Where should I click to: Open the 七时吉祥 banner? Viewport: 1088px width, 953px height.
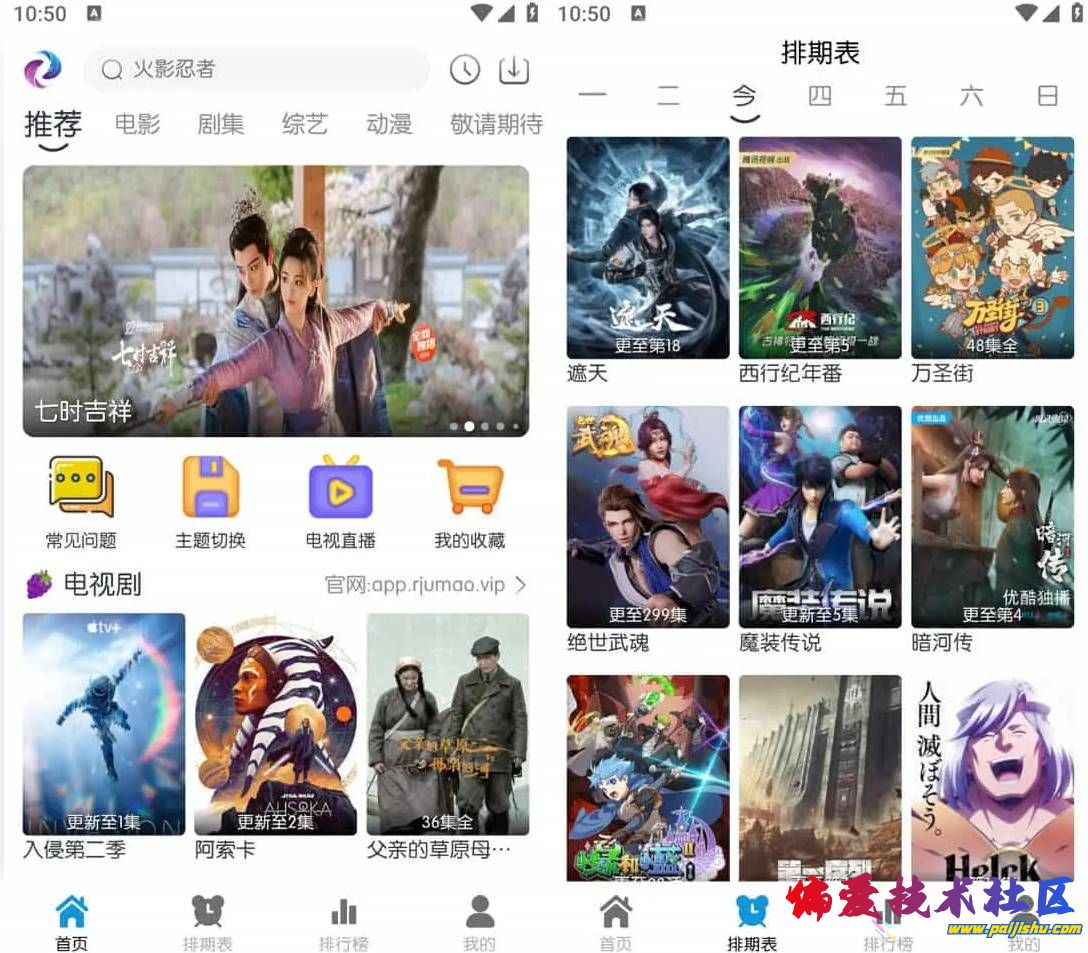(x=276, y=300)
